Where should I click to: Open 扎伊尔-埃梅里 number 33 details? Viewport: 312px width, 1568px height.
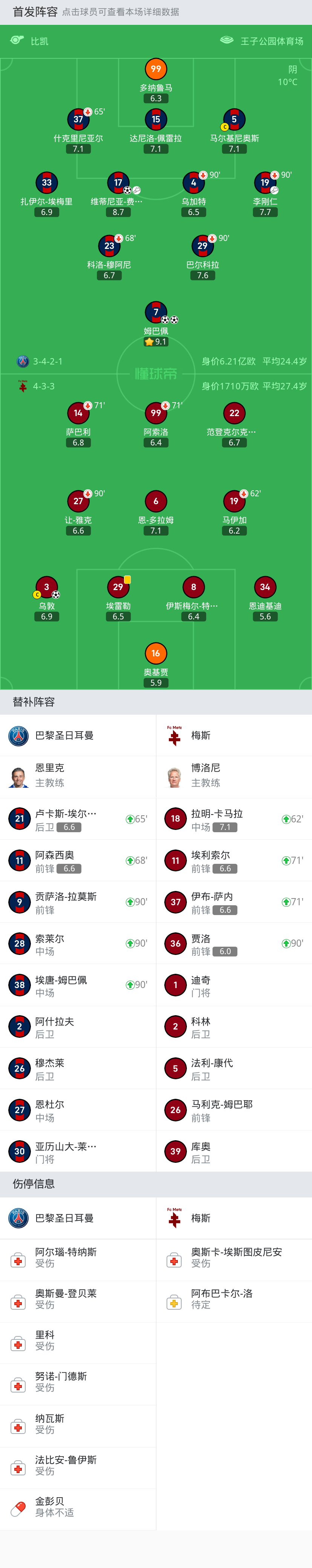point(46,183)
